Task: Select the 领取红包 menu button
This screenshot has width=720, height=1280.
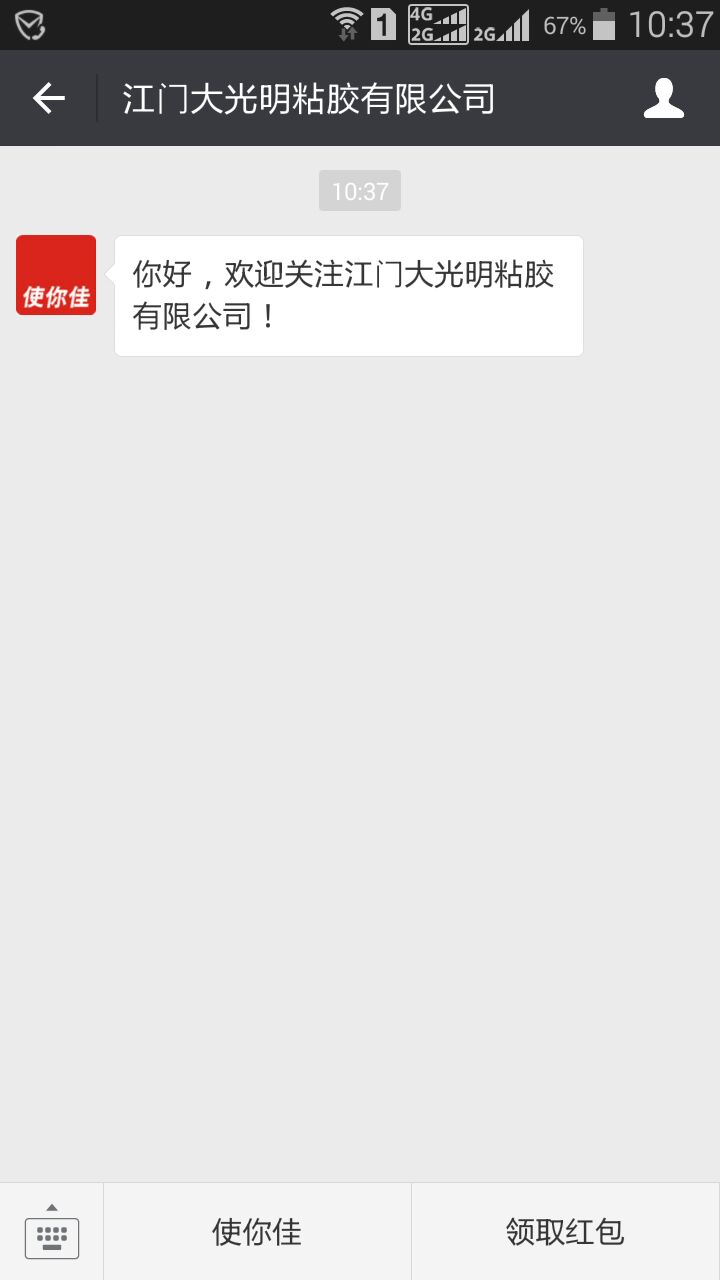Action: click(x=565, y=1232)
